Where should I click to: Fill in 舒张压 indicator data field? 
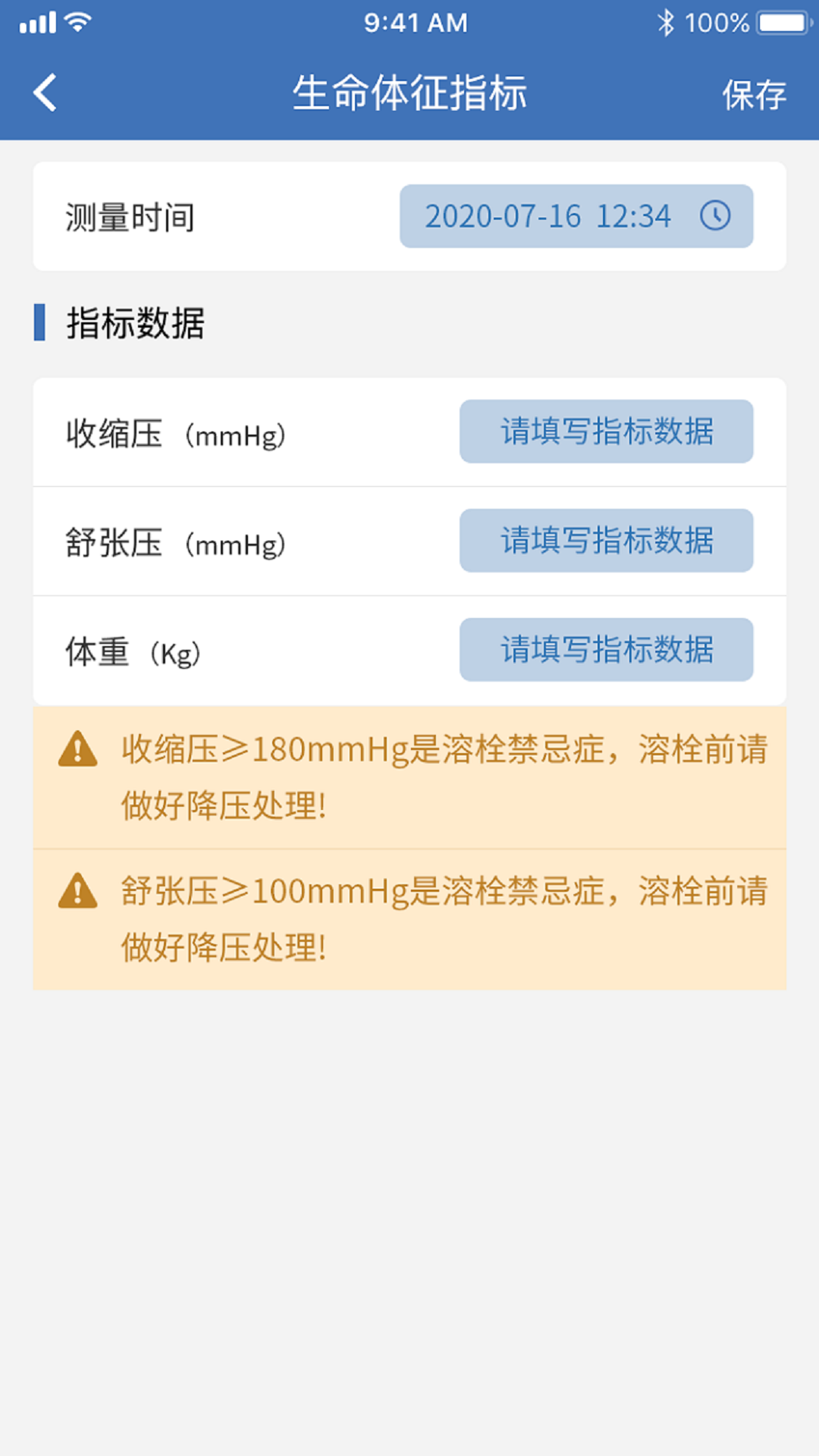(606, 540)
